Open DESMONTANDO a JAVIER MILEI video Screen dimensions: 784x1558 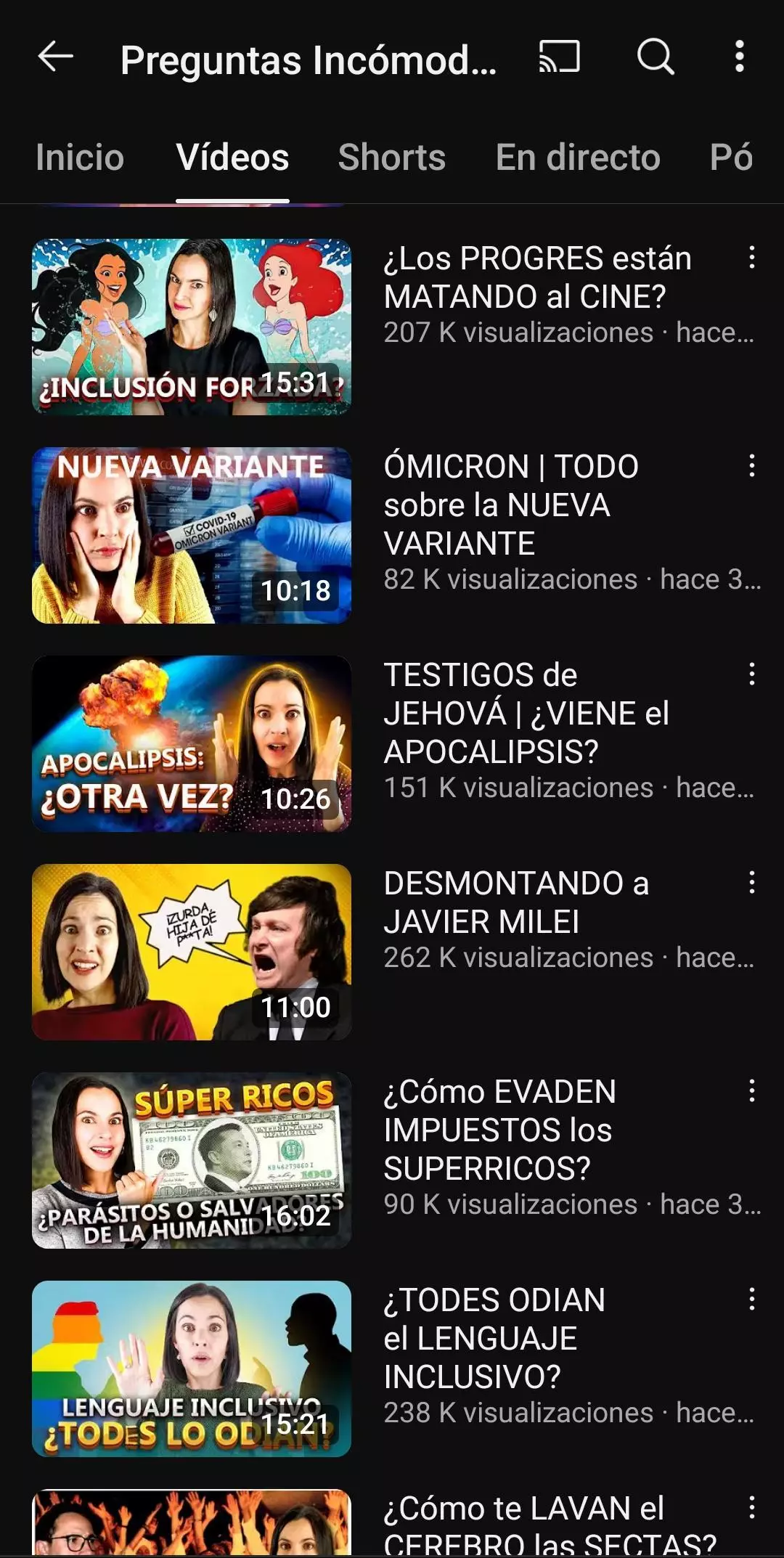(192, 952)
